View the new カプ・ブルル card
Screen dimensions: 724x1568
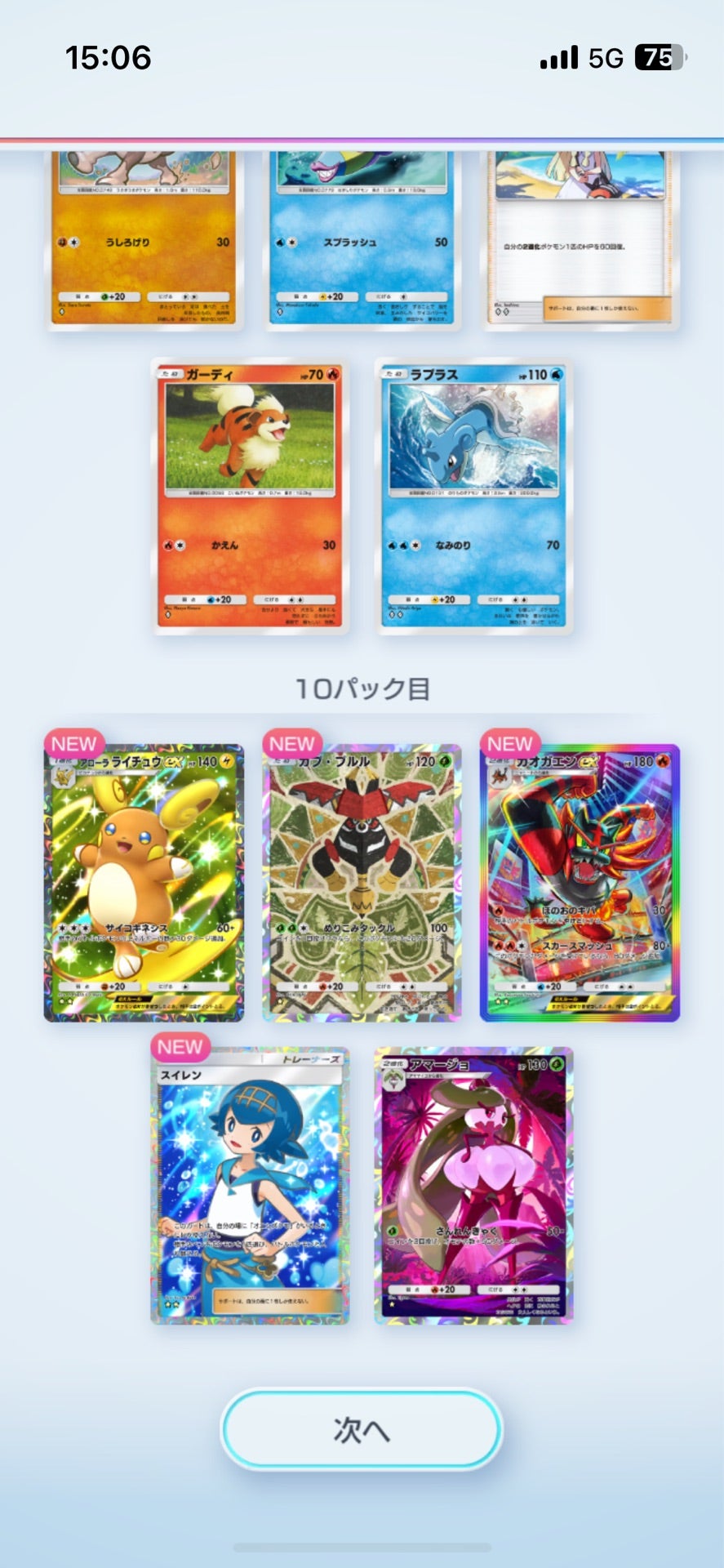pyautogui.click(x=362, y=884)
